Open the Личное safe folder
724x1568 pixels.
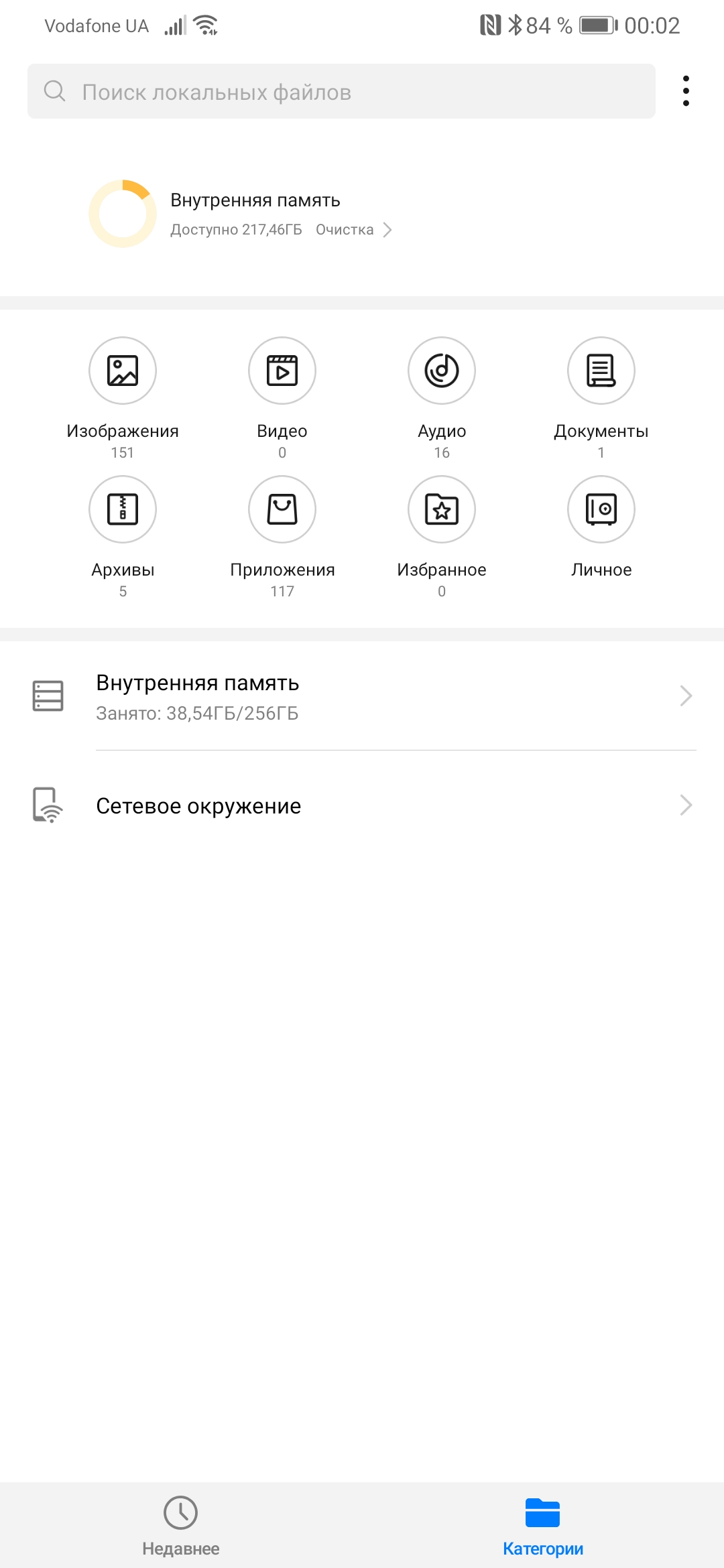click(601, 510)
